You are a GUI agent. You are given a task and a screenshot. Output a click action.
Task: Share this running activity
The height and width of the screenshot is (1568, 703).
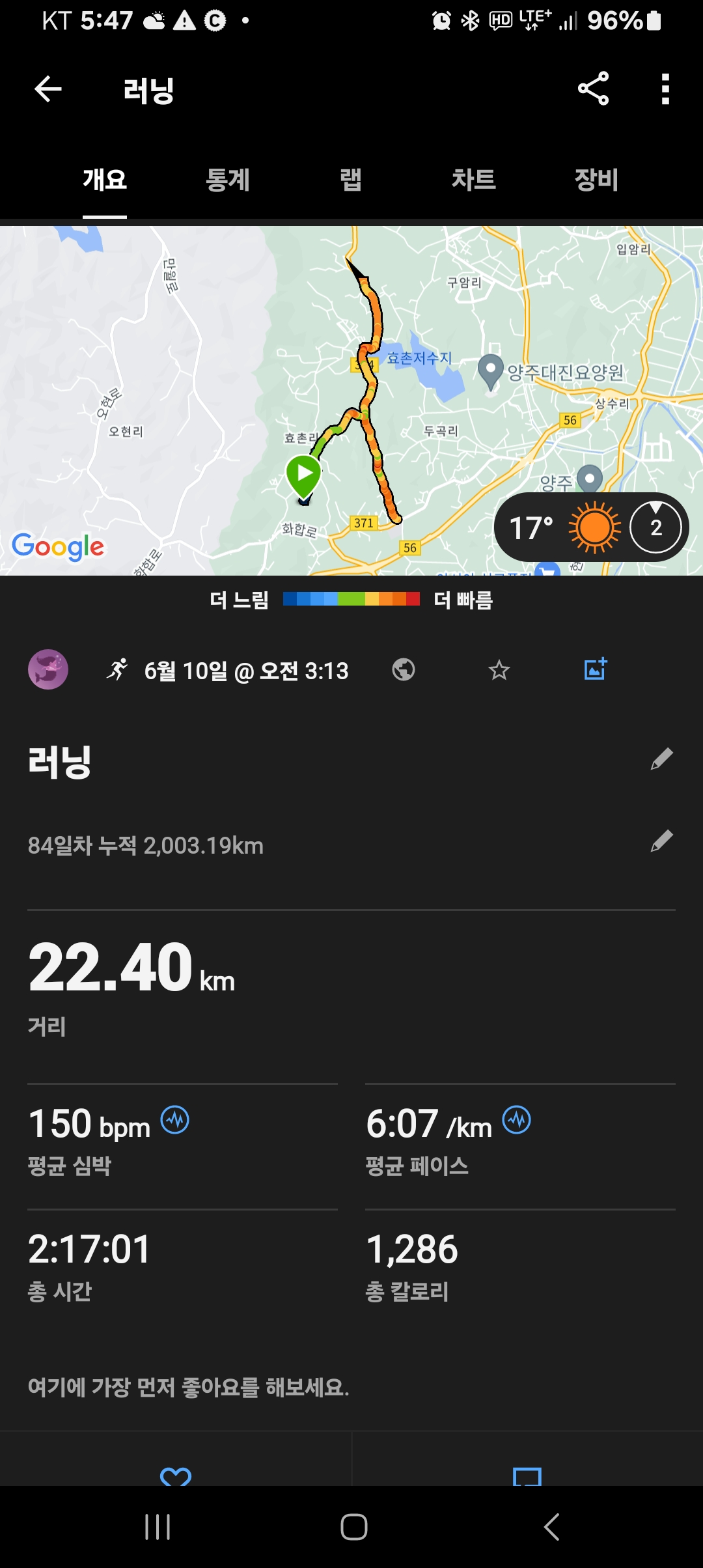point(593,89)
